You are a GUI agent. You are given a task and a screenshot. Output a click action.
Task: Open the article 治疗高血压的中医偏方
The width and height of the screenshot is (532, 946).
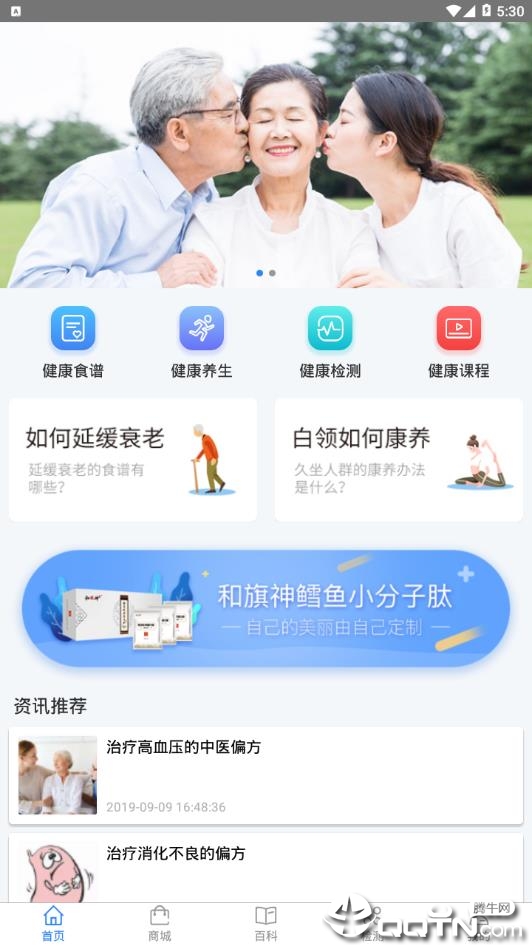coord(266,775)
